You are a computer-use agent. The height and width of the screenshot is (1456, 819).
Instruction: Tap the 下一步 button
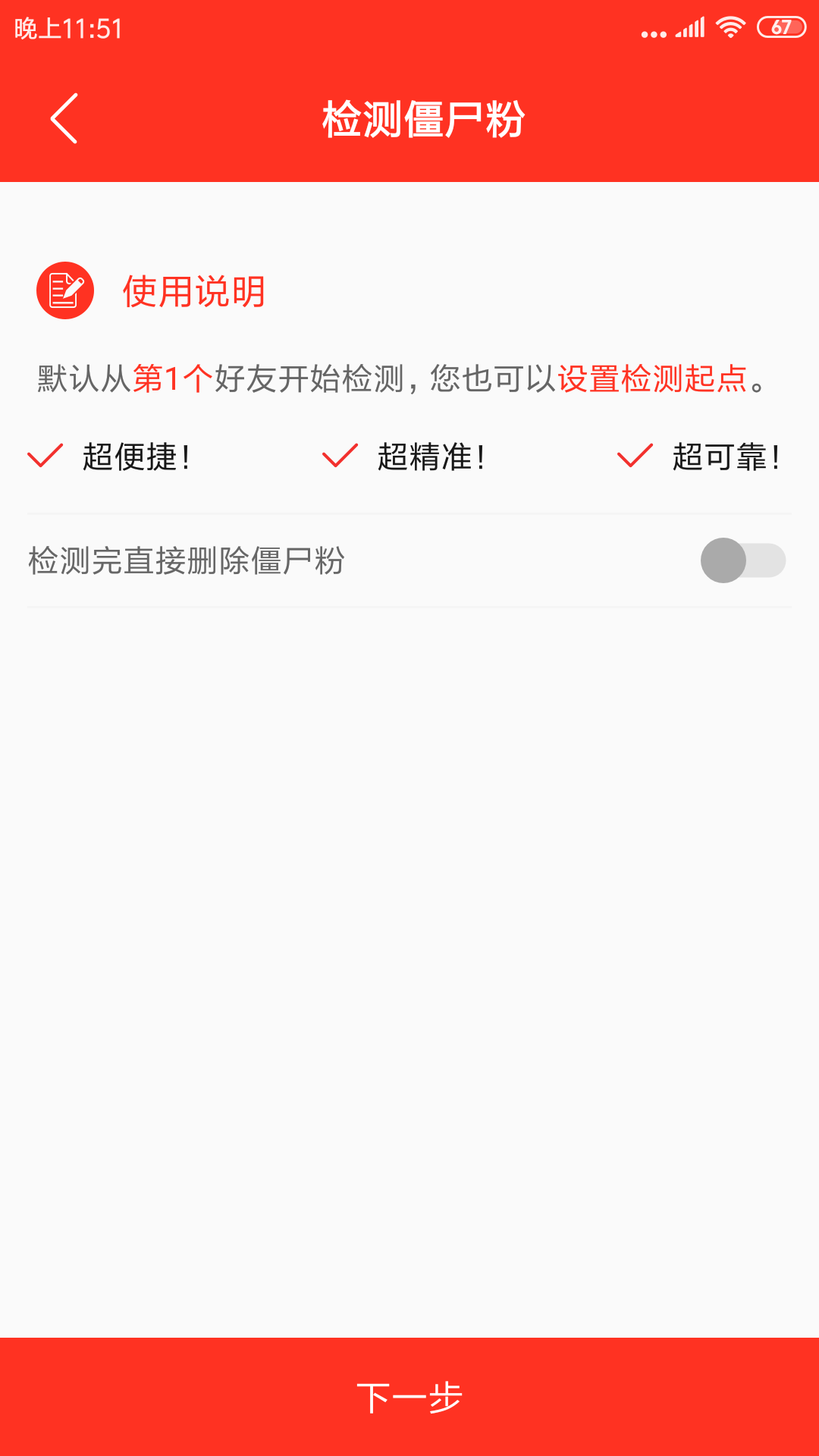click(409, 1397)
